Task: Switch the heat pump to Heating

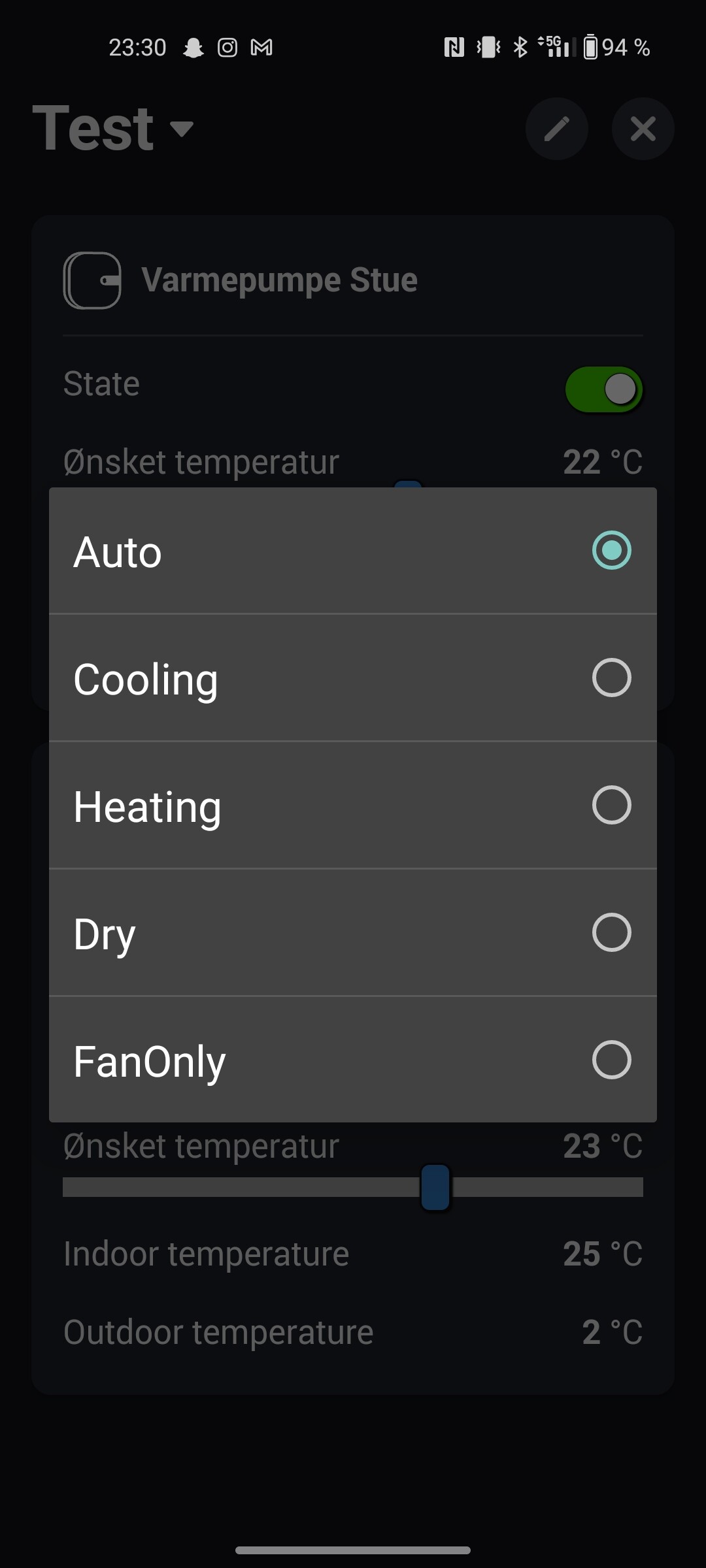Action: (x=352, y=806)
